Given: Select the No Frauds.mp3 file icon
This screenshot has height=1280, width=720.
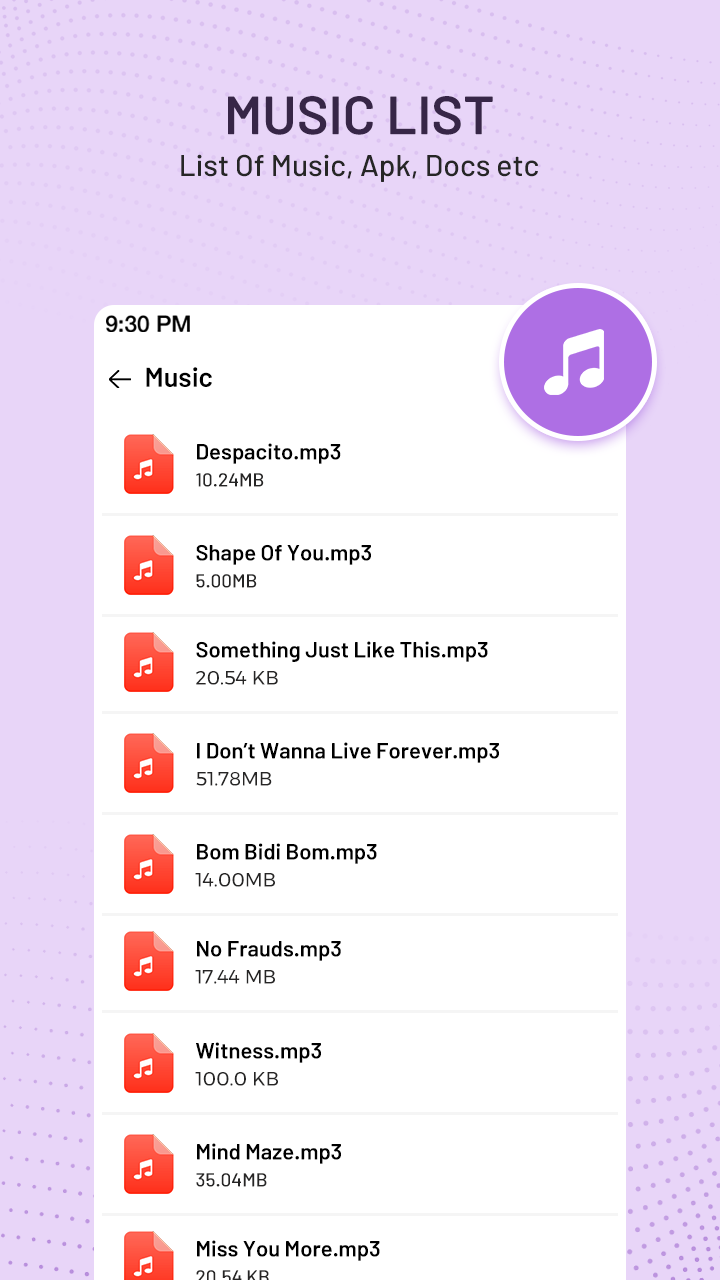Looking at the screenshot, I should click(x=148, y=962).
